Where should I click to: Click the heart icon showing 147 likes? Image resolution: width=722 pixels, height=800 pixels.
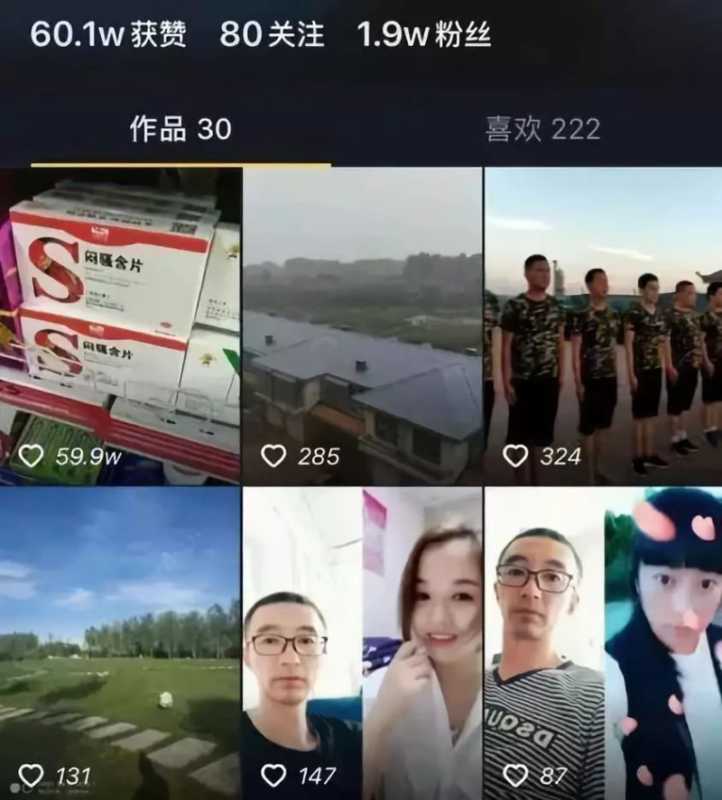click(276, 774)
